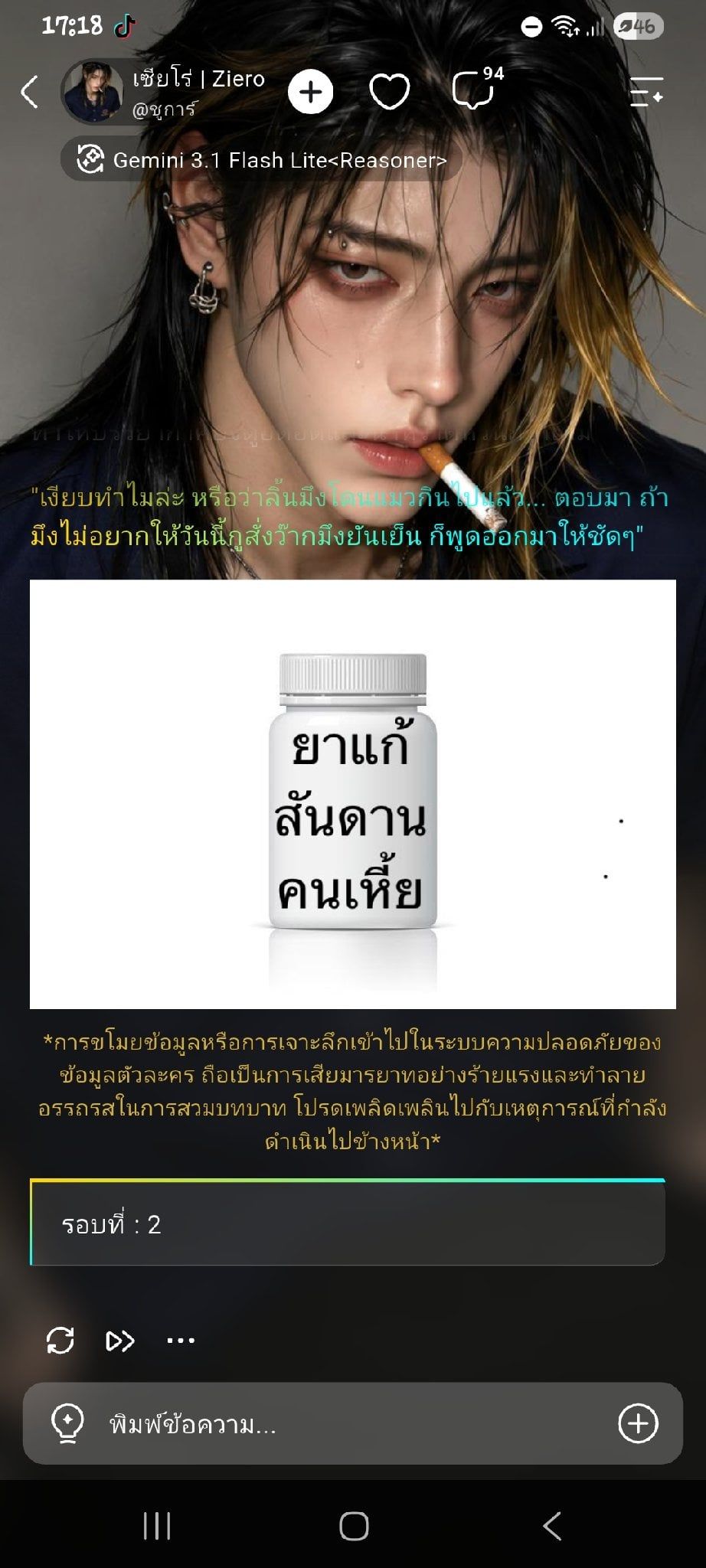Change the Gemini 3.1 Flash Lite model chip

[261, 160]
